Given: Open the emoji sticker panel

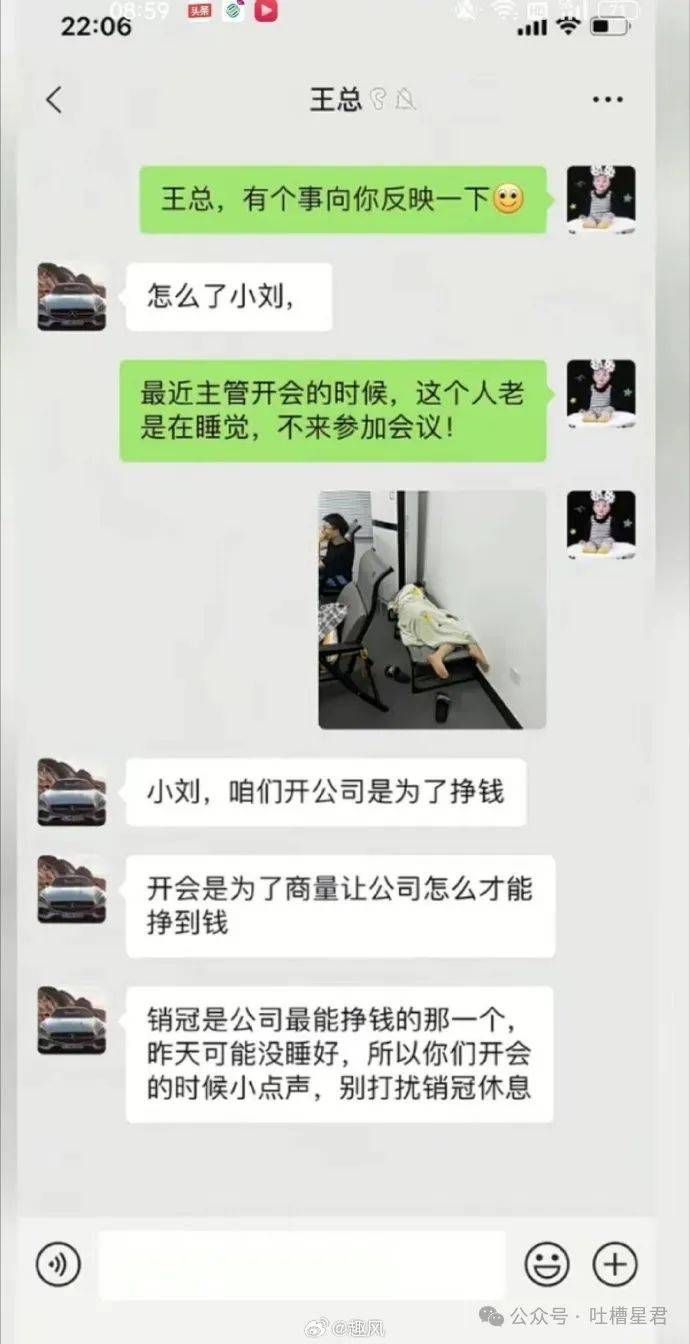Looking at the screenshot, I should [546, 1265].
